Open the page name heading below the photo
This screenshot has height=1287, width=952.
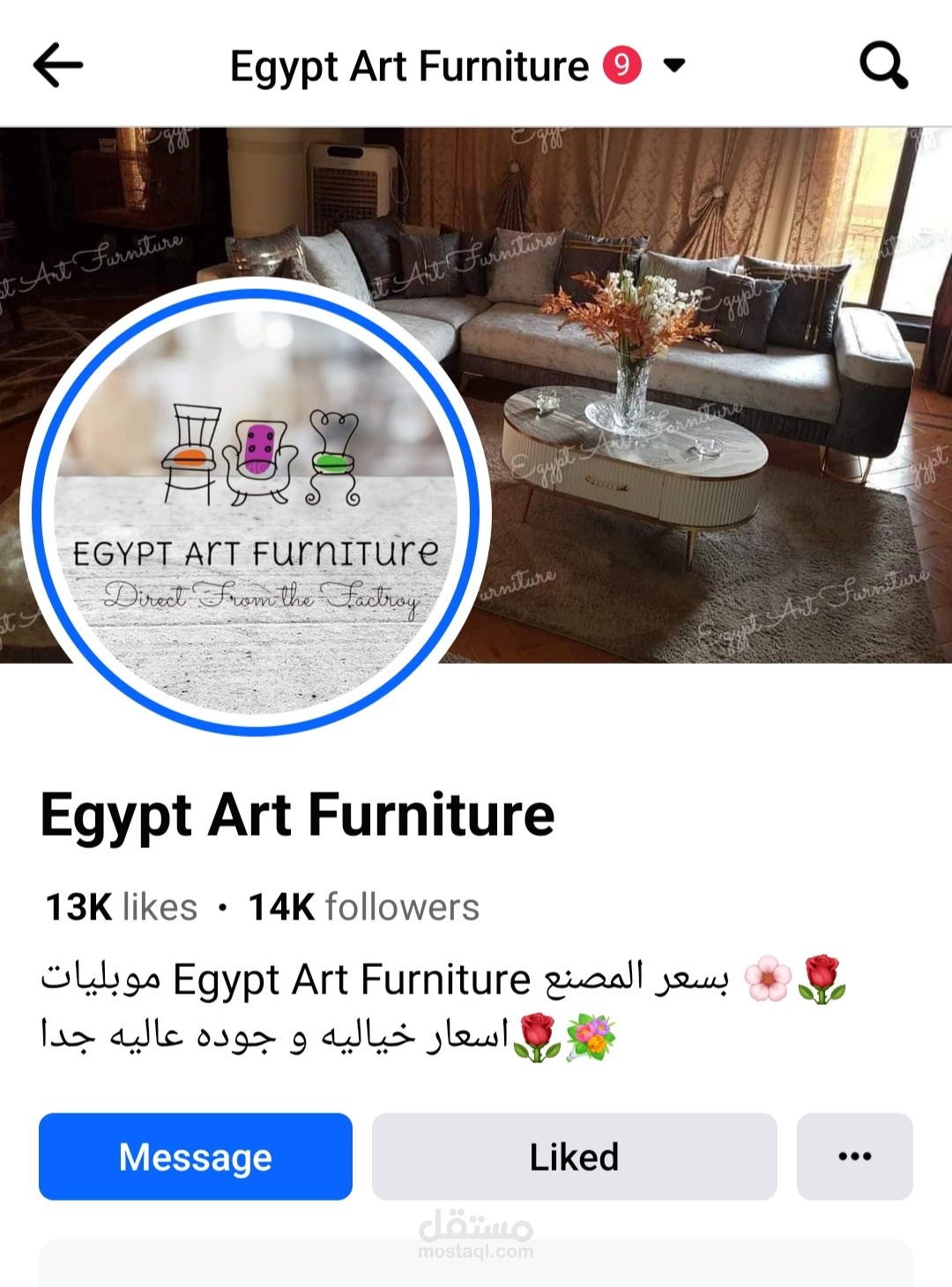[x=297, y=815]
